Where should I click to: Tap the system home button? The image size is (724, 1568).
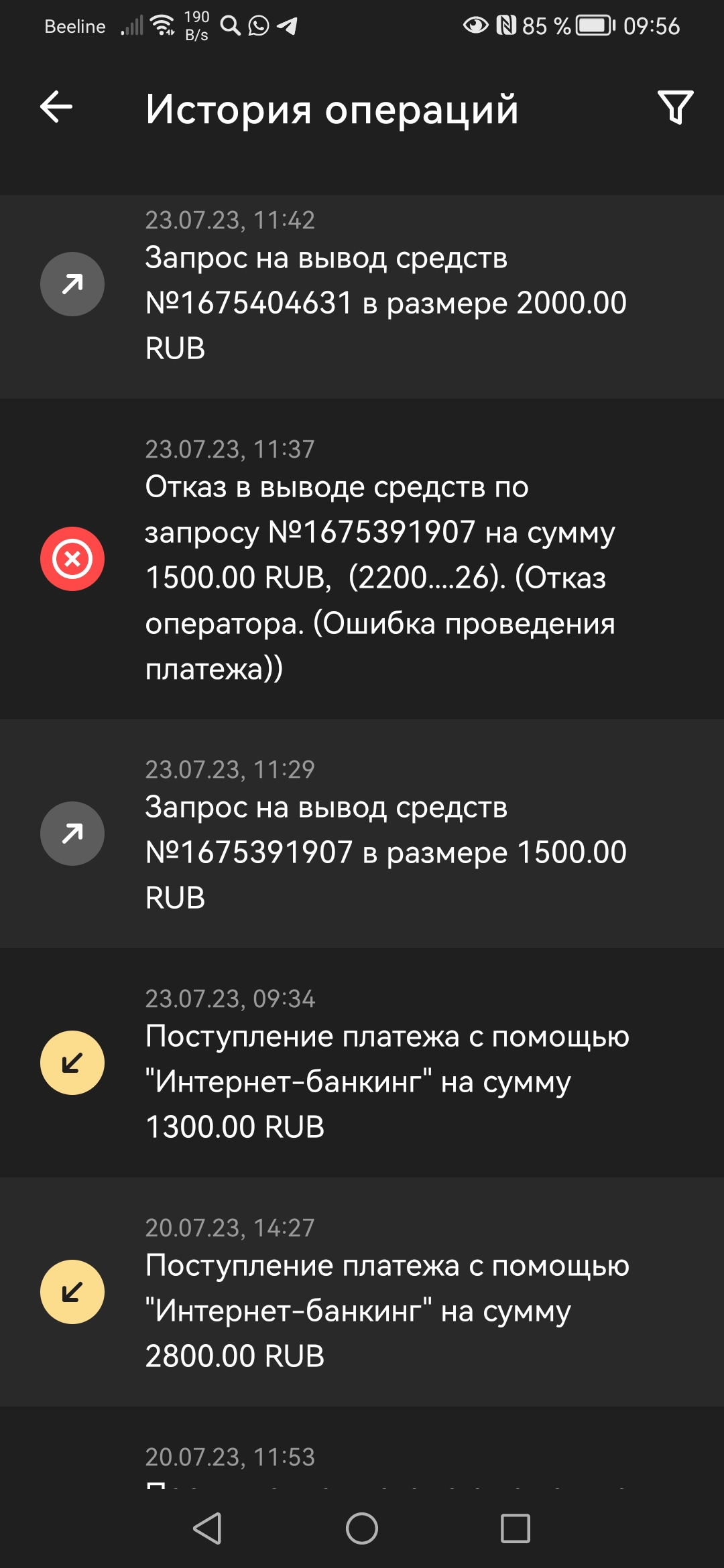click(362, 1528)
